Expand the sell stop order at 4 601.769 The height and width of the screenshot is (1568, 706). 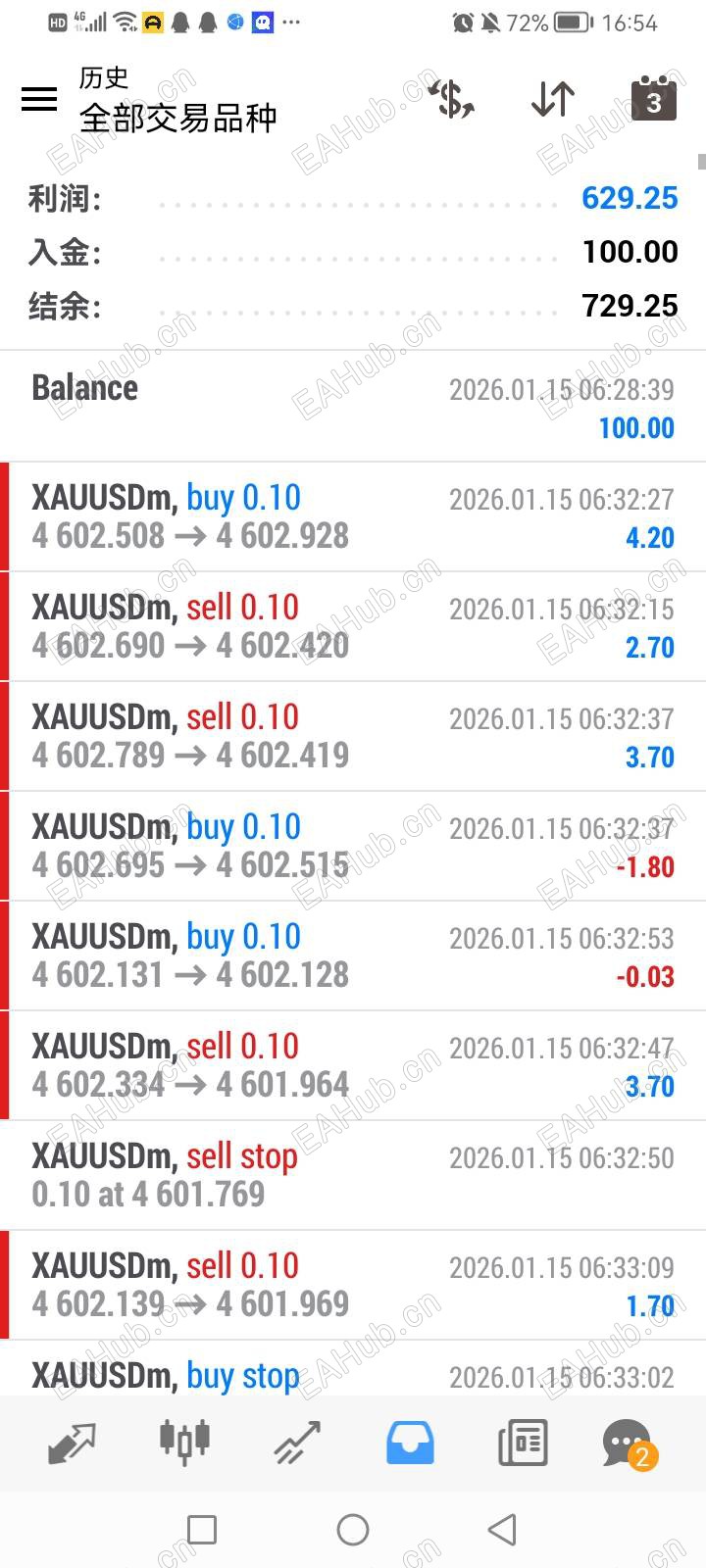coord(353,1175)
